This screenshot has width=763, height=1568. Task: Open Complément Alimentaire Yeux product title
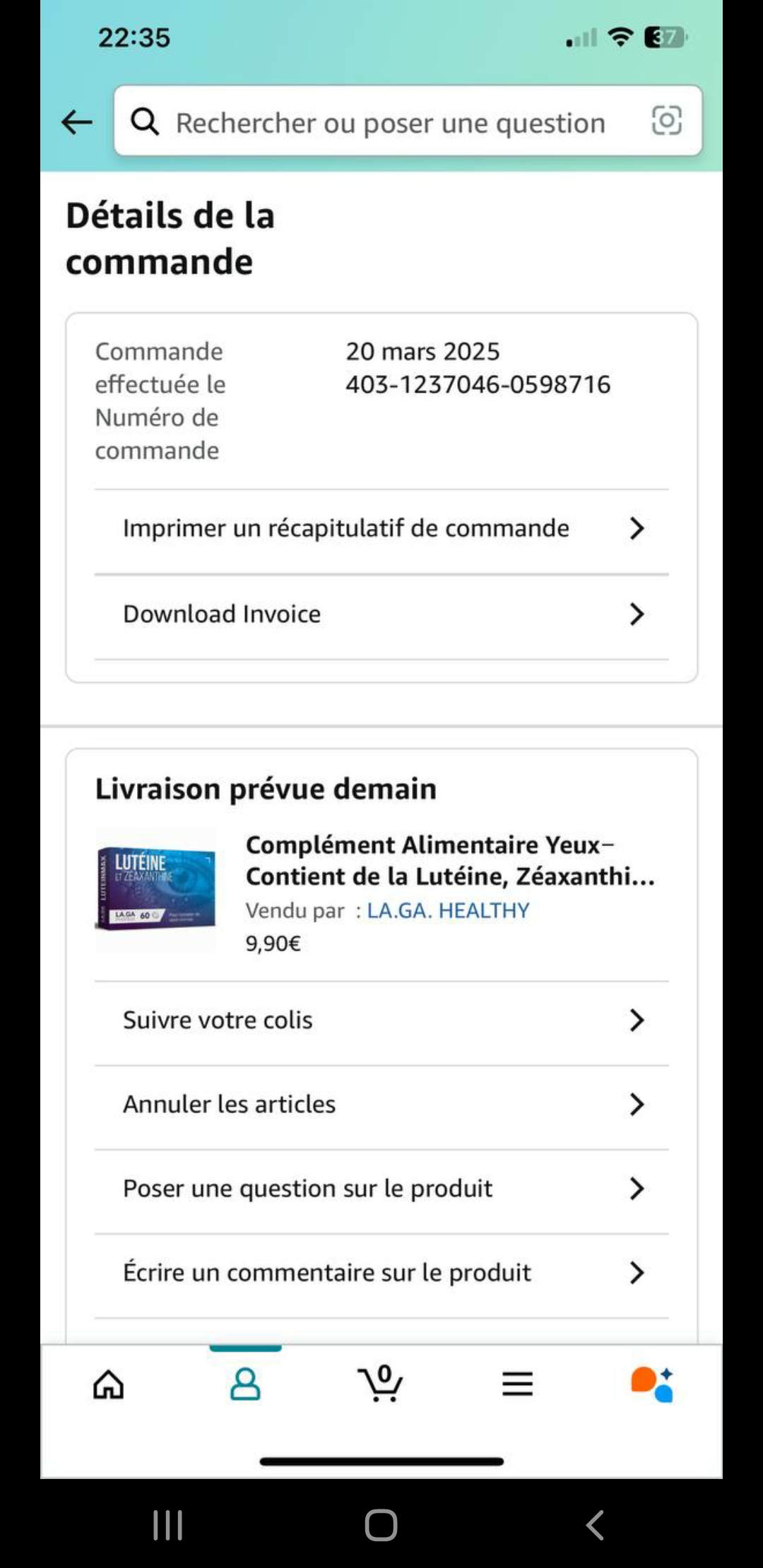(449, 860)
